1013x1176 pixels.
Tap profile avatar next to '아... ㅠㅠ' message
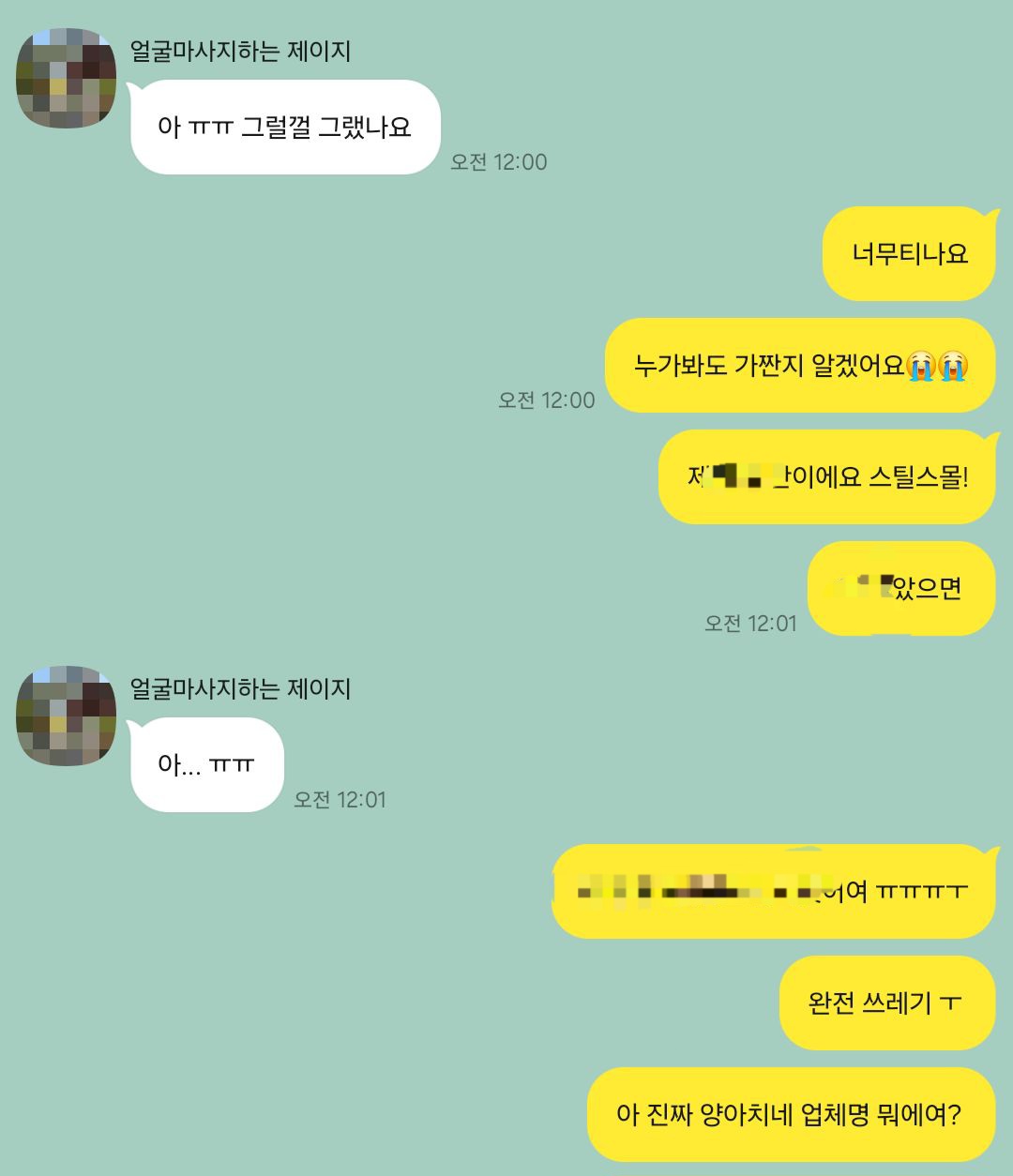coord(66,716)
